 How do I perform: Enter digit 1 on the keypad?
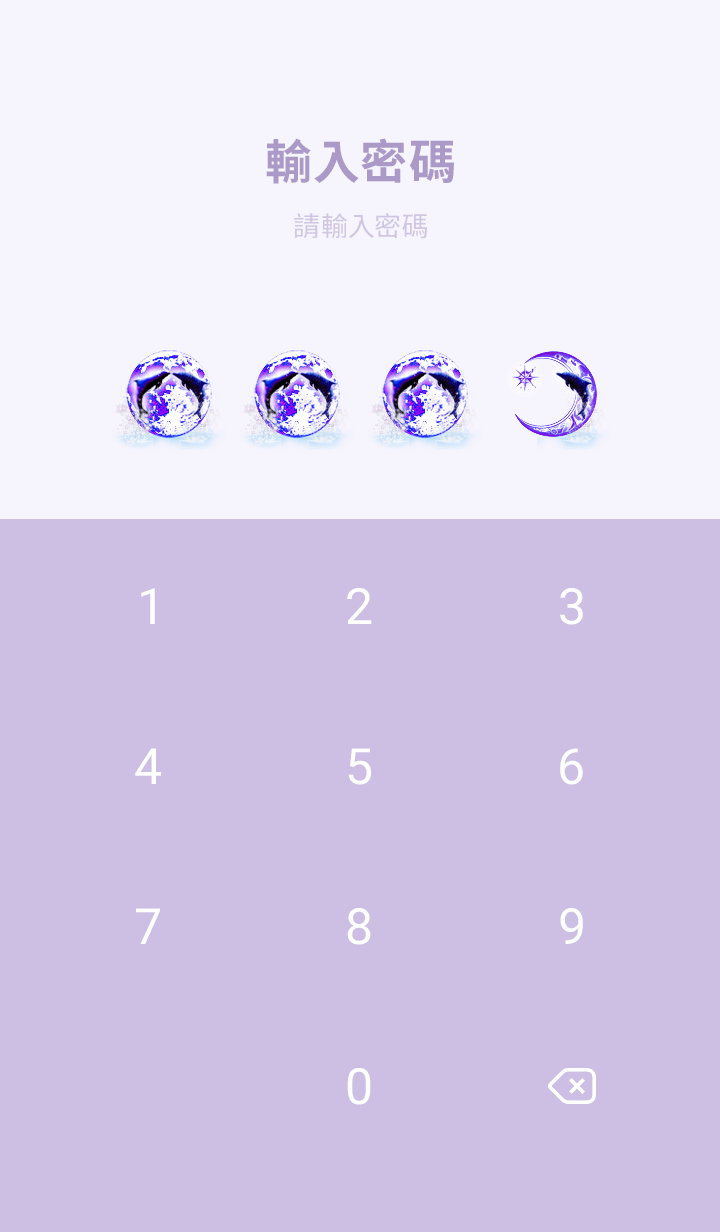149,607
